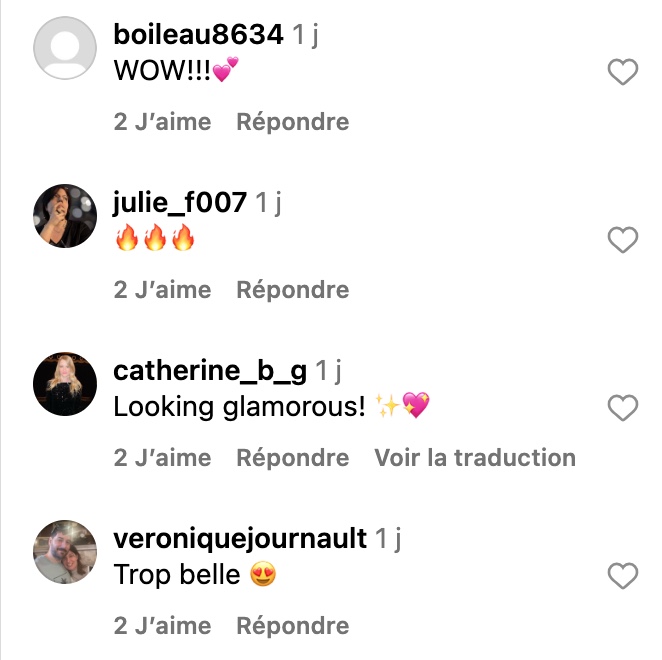Viewport: 662px width, 660px height.
Task: Open julie_f007's profile via username
Action: (x=180, y=203)
